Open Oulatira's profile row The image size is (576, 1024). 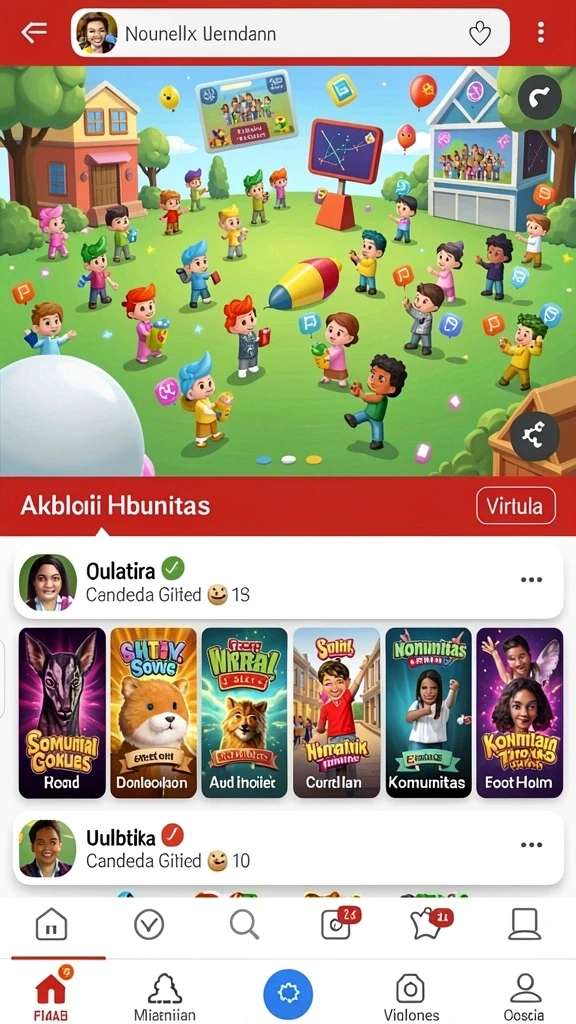[288, 581]
